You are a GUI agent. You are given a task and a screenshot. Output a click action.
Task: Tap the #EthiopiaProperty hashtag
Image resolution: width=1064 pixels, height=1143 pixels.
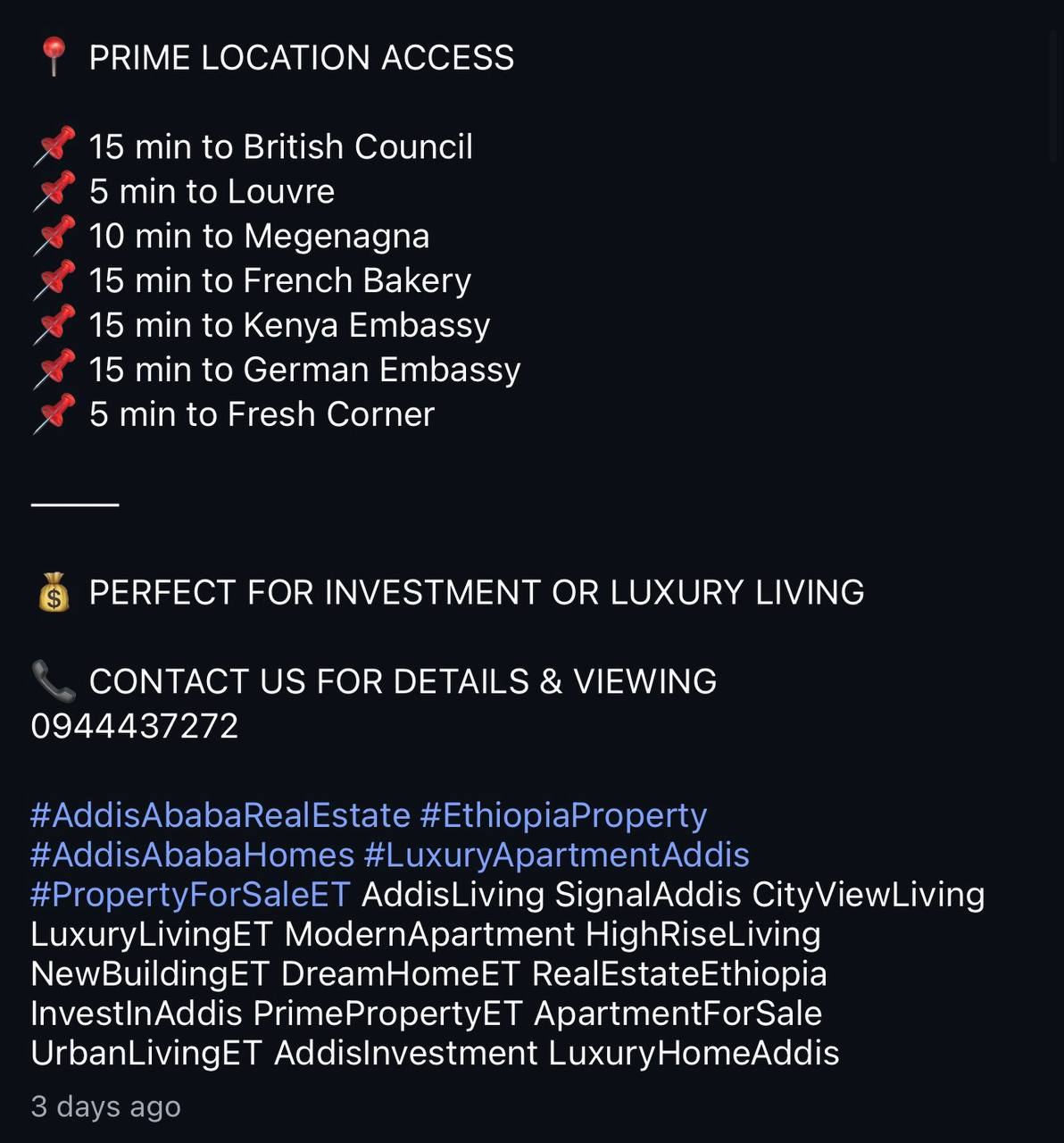[x=562, y=815]
